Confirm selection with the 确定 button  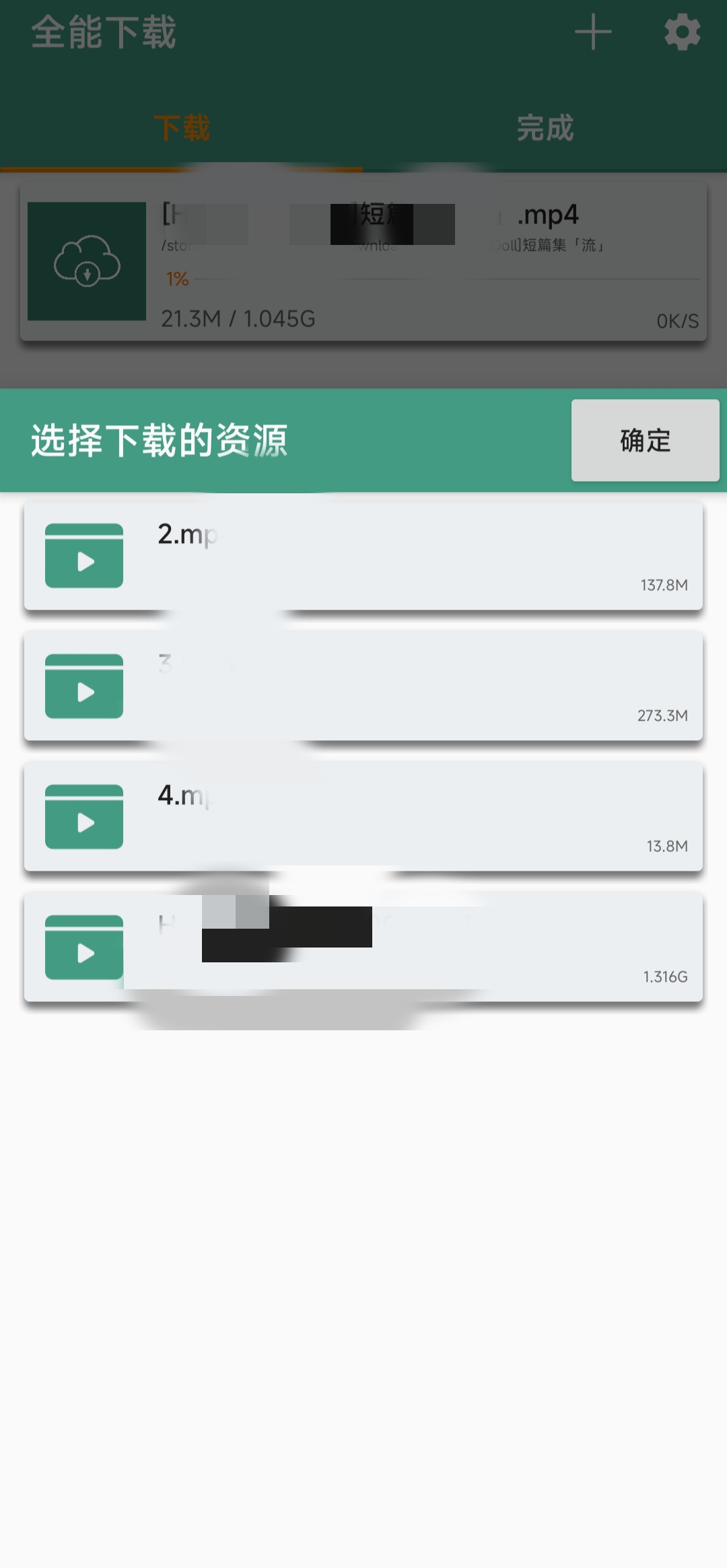(x=645, y=440)
